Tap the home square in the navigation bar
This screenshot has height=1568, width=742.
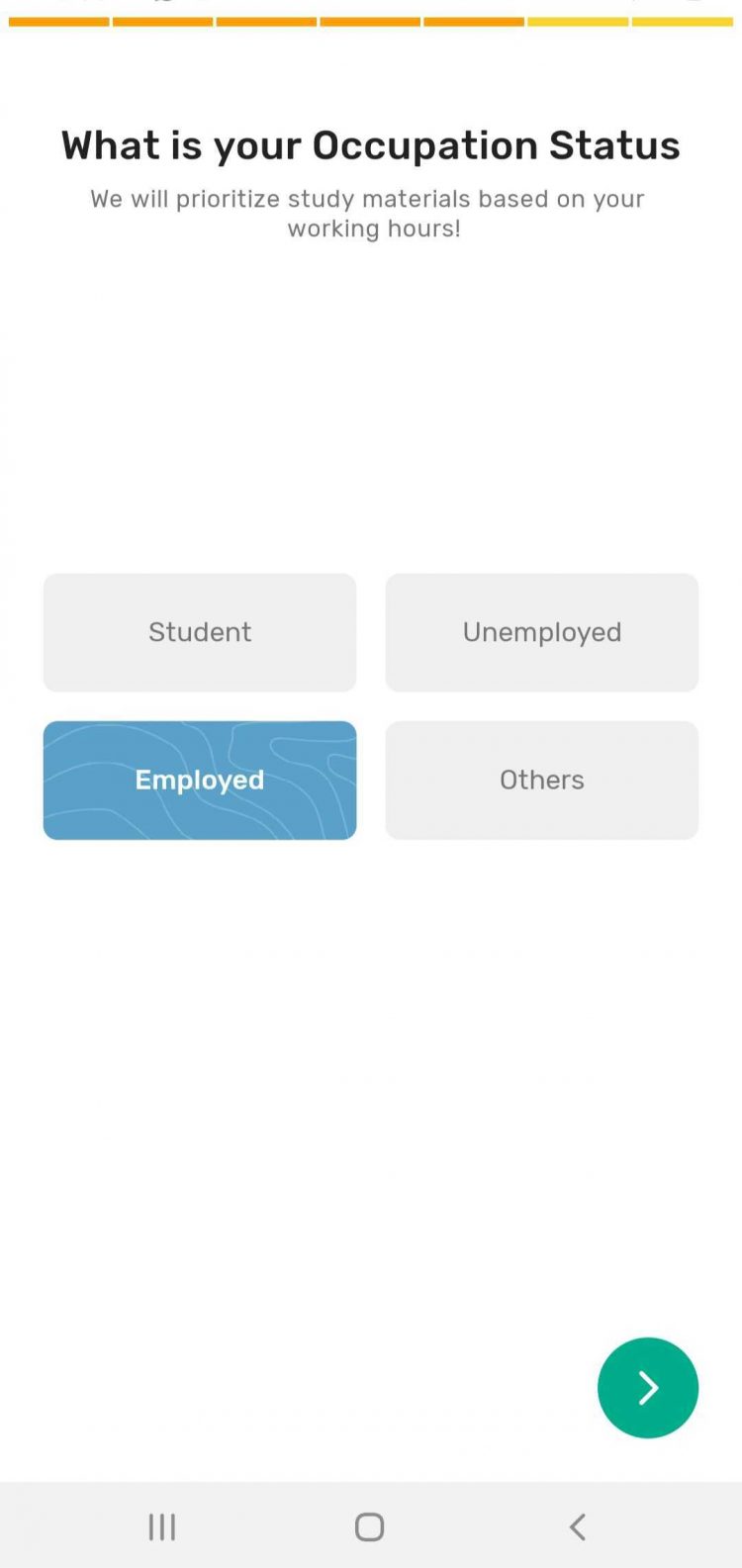(368, 1526)
